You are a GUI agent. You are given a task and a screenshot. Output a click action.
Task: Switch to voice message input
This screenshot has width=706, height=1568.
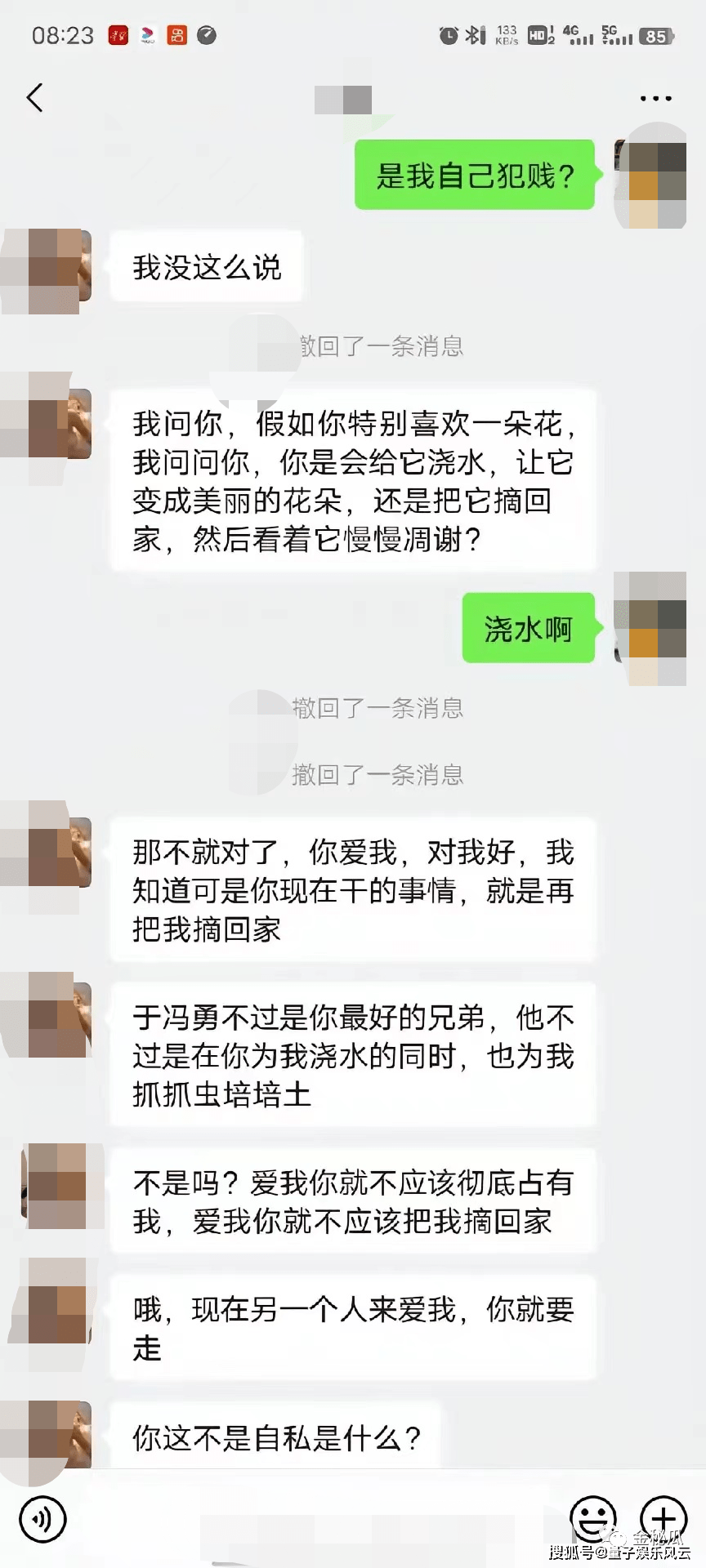pyautogui.click(x=42, y=1520)
